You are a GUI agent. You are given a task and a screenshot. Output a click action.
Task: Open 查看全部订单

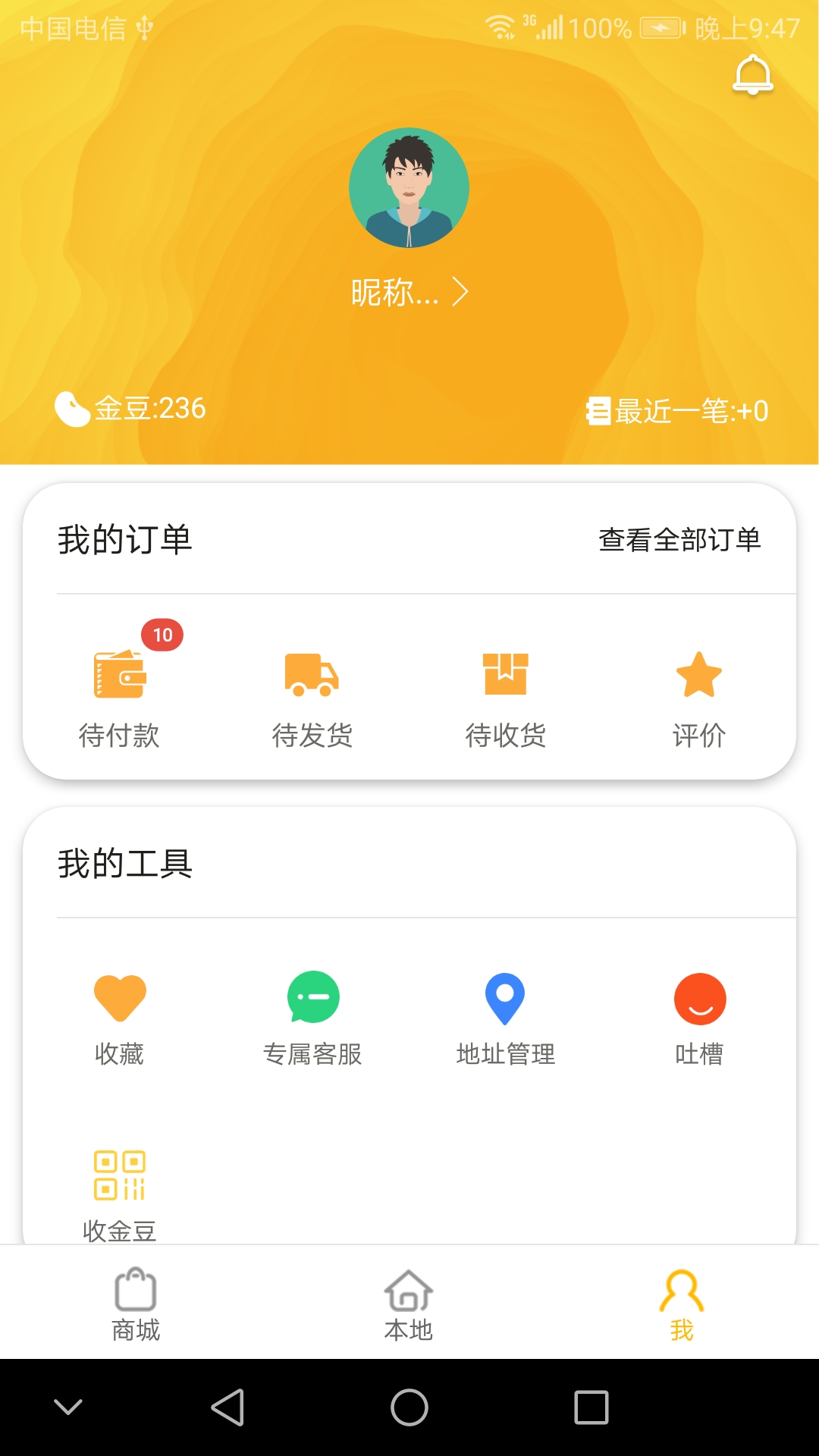[679, 540]
